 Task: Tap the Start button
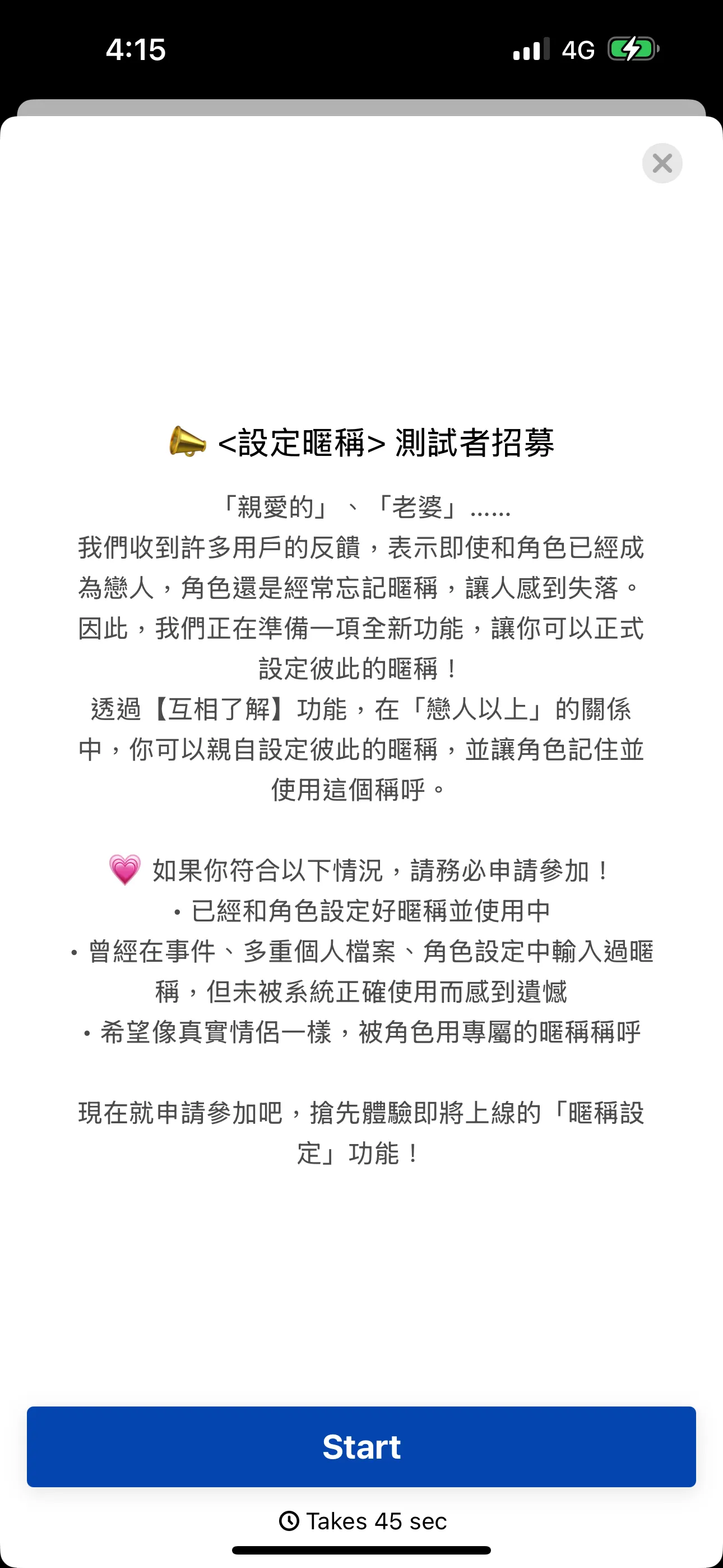361,1446
